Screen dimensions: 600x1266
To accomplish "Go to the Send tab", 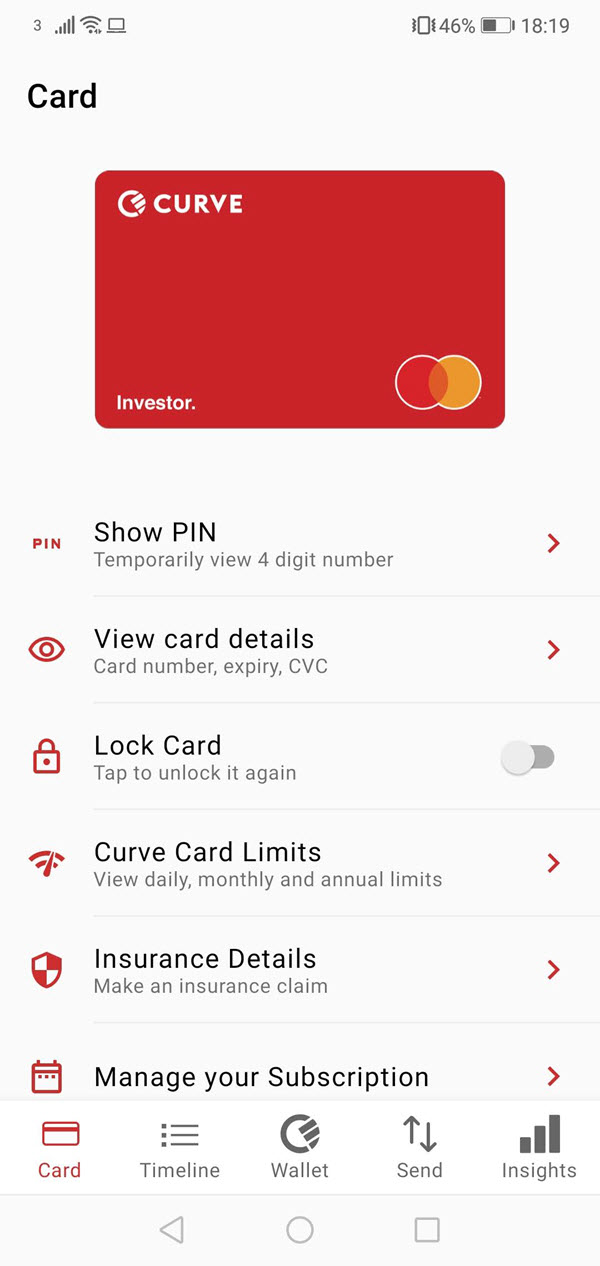I will pyautogui.click(x=420, y=1148).
